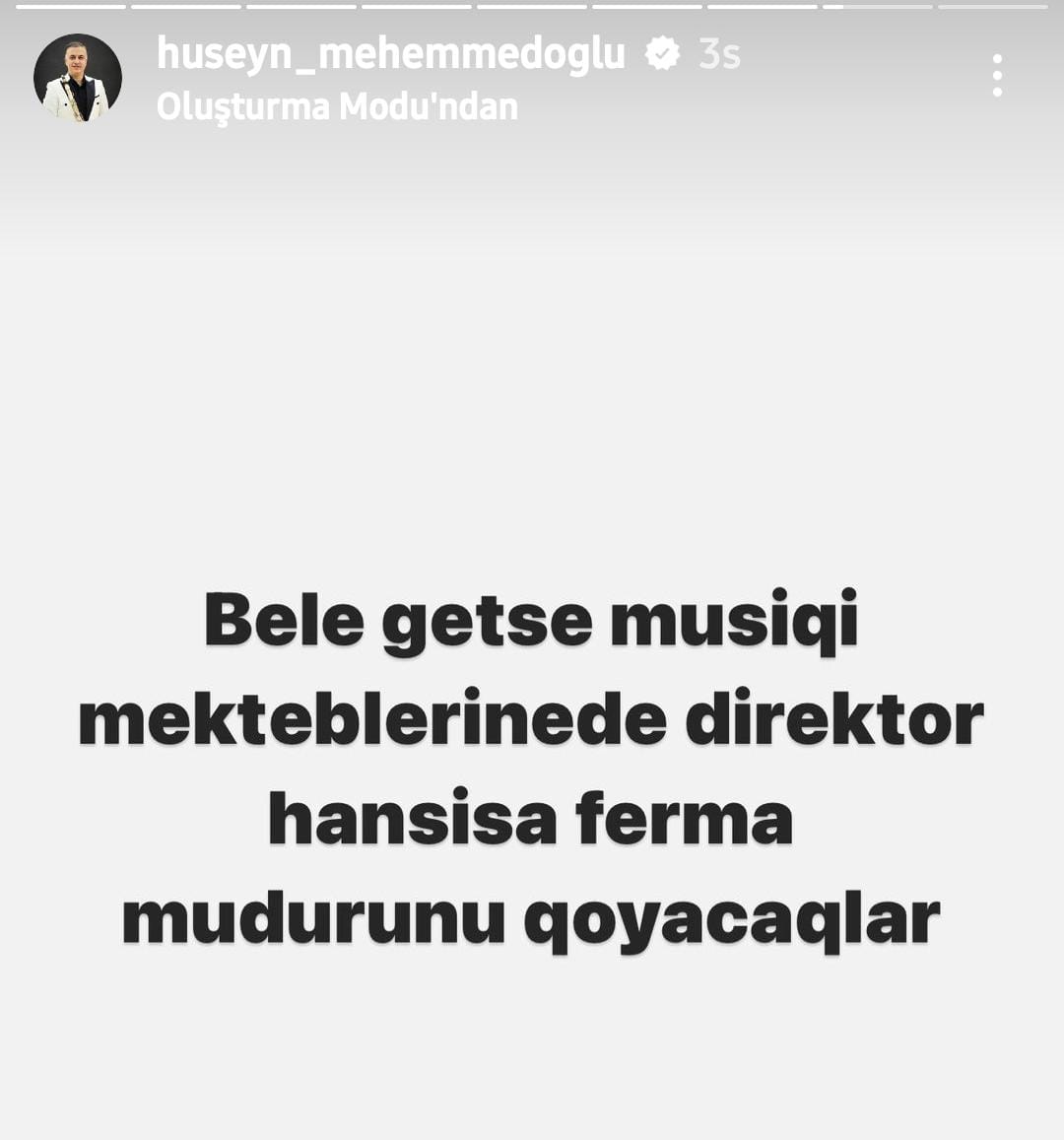Viewport: 1064px width, 1140px height.
Task: Open the story overflow menu
Action: point(997,76)
